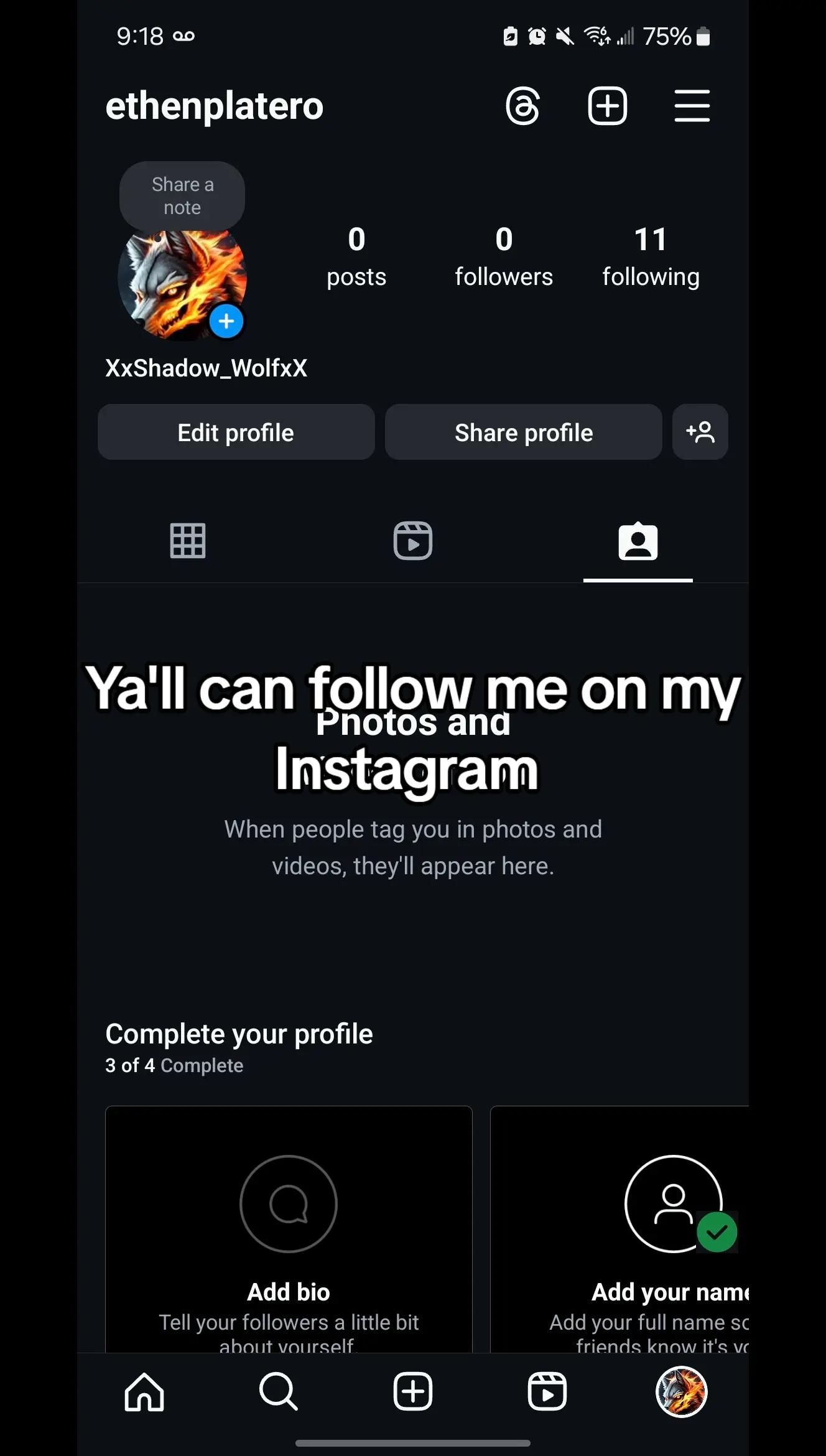View the 0 followers list
This screenshot has width=826, height=1456.
tap(504, 256)
